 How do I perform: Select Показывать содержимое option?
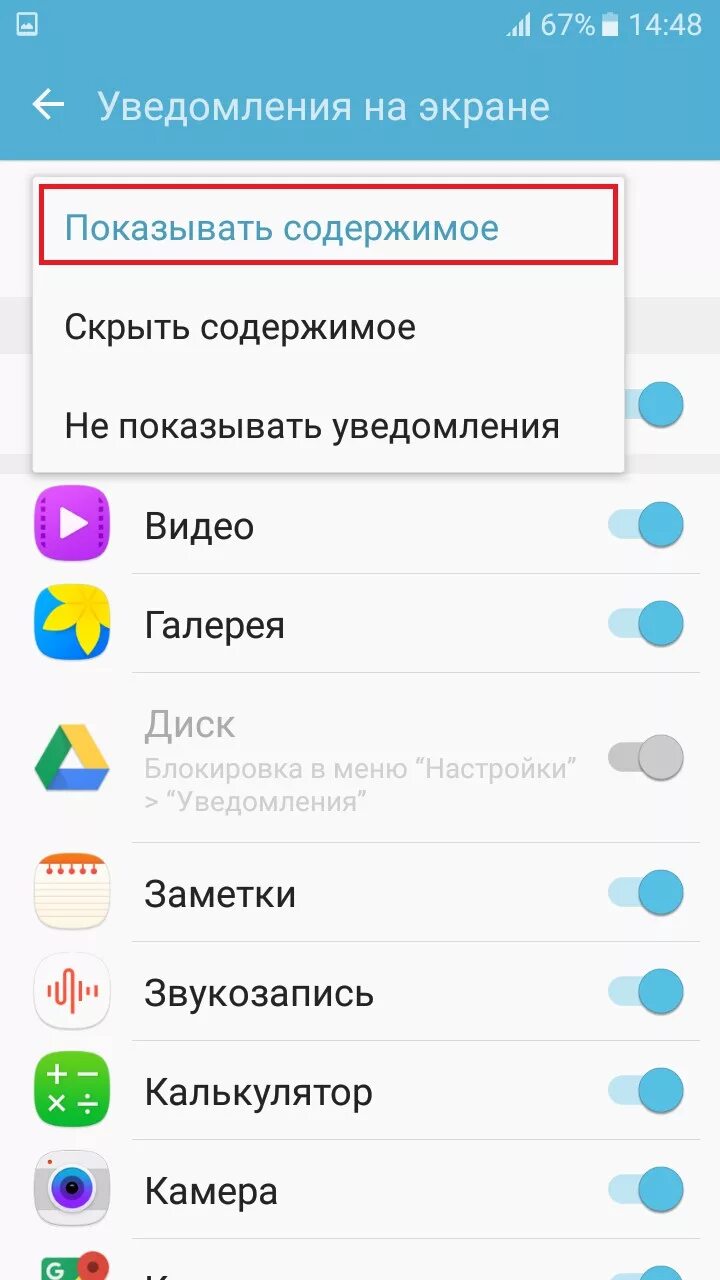pos(283,228)
